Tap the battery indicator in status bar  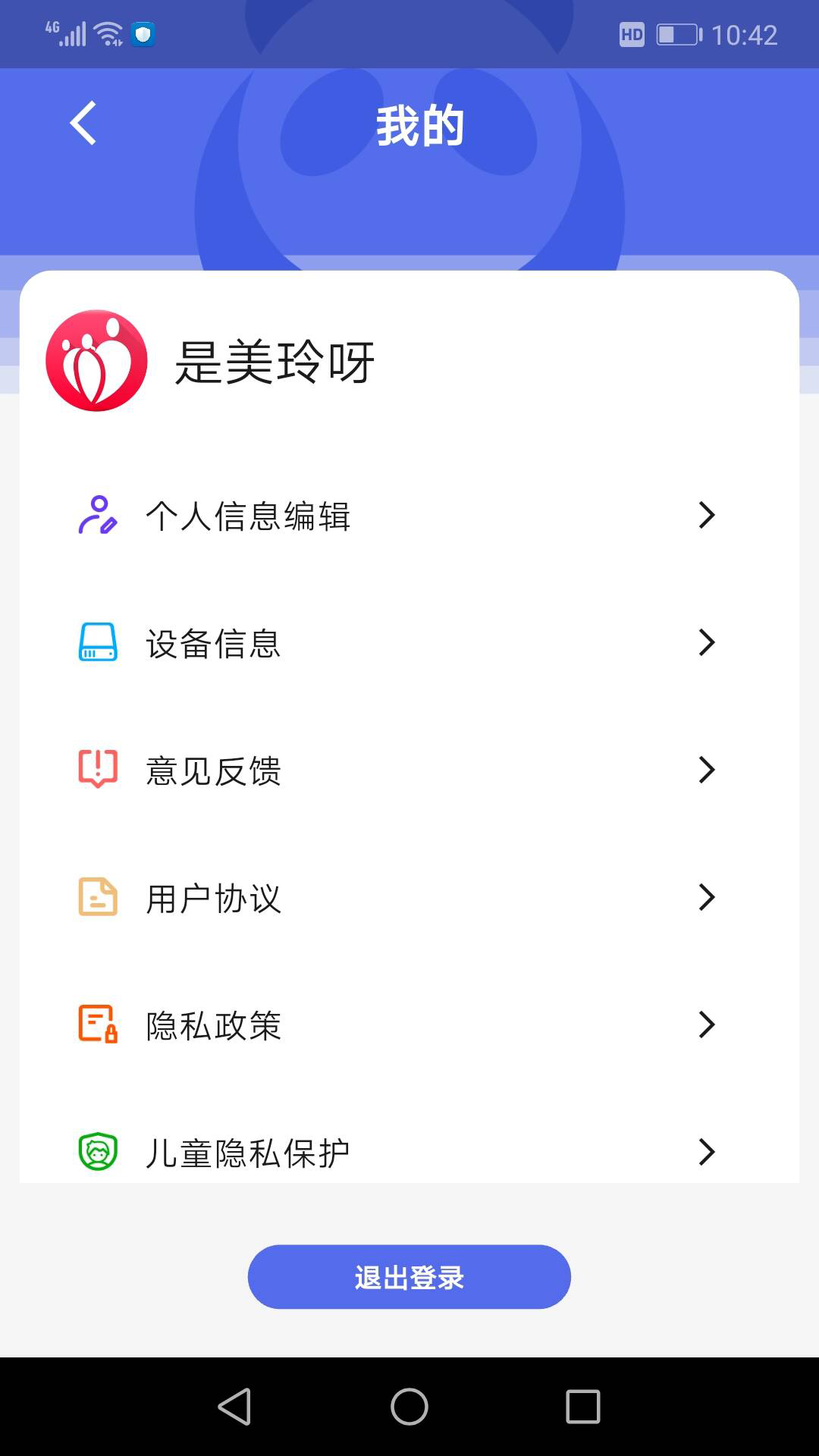(x=679, y=33)
